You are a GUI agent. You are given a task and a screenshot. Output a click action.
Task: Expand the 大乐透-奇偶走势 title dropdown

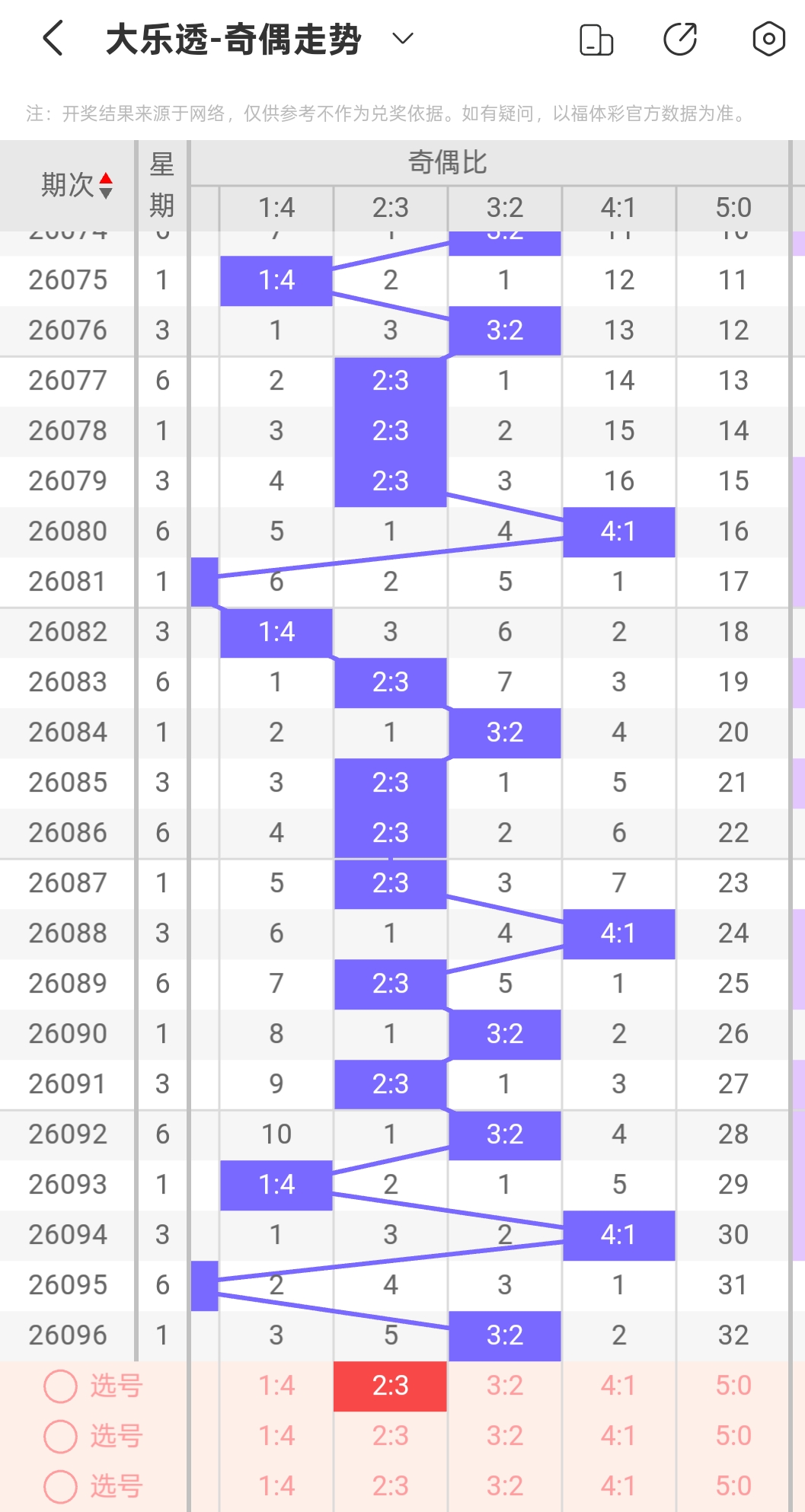(402, 39)
